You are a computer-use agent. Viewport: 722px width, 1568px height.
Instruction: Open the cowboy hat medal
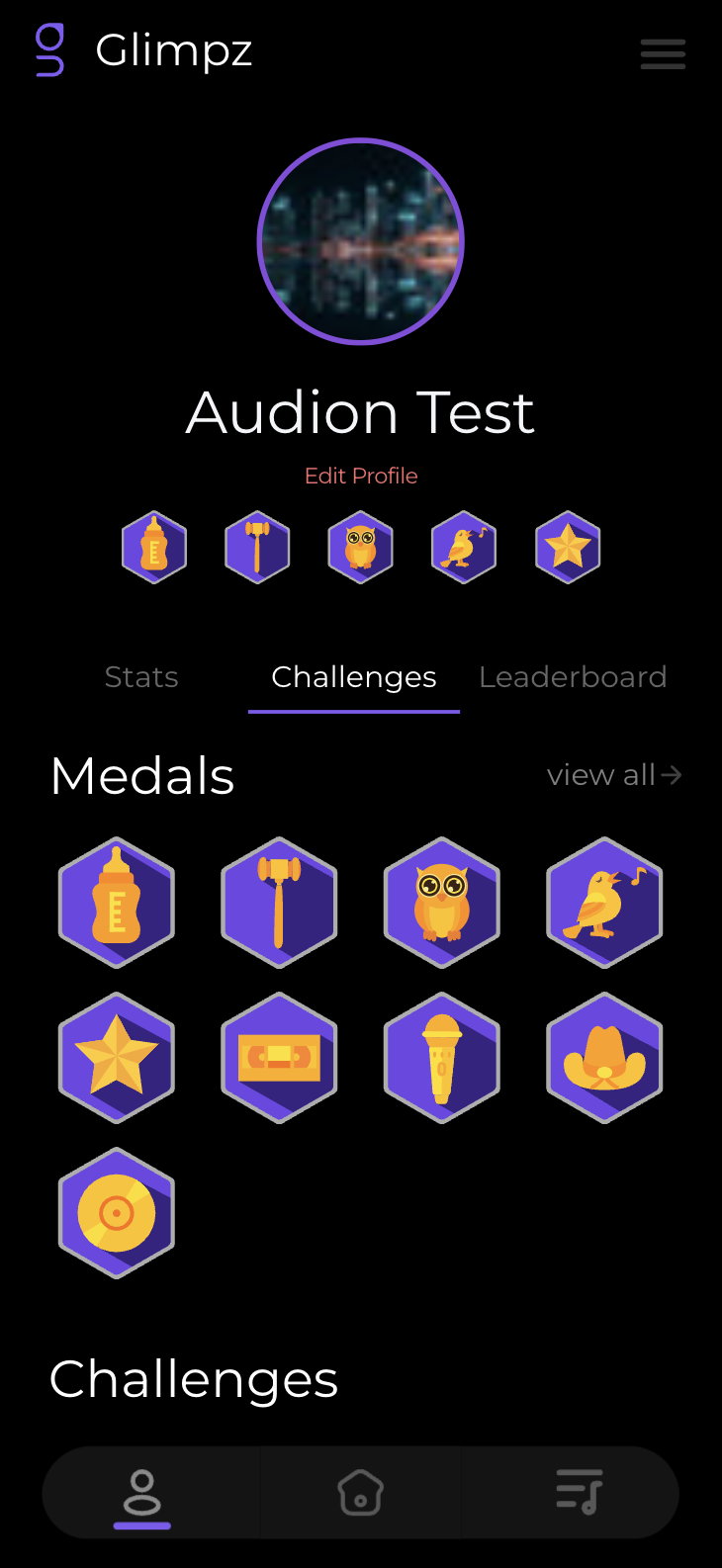pos(604,1058)
